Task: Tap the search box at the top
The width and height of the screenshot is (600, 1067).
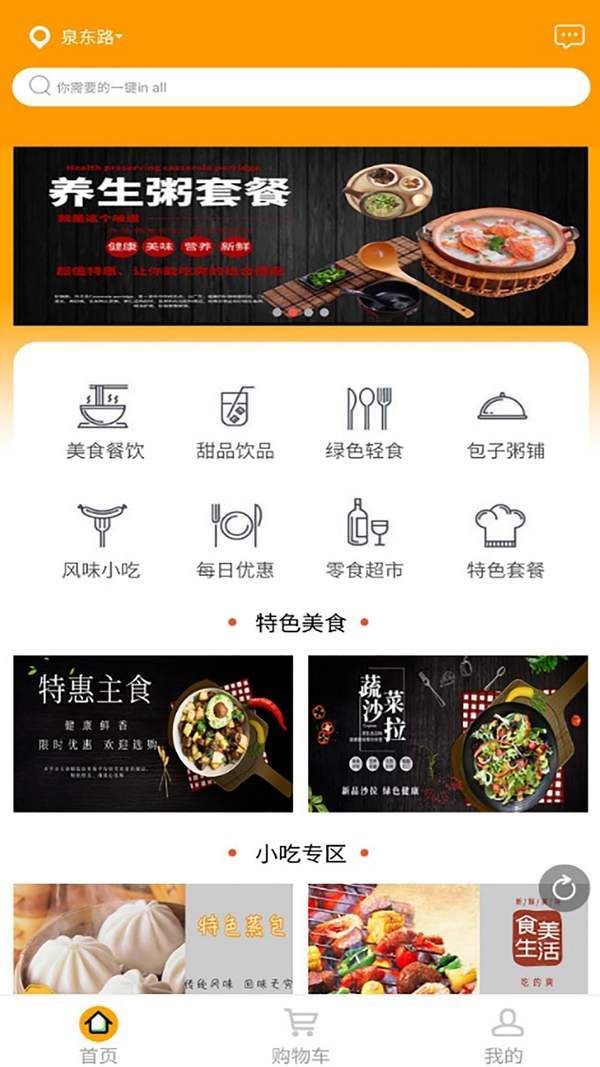Action: click(300, 87)
